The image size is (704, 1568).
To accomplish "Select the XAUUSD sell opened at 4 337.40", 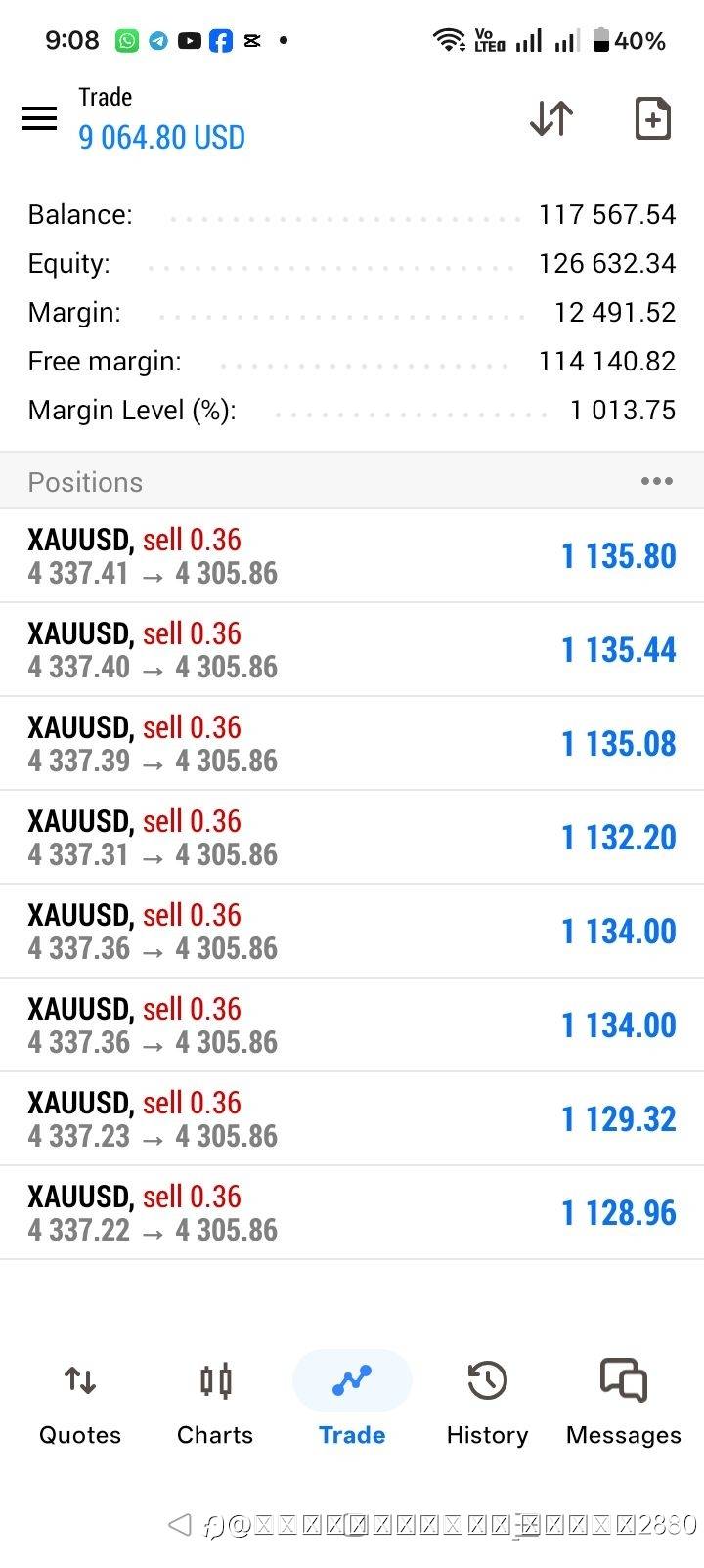I will [x=352, y=649].
